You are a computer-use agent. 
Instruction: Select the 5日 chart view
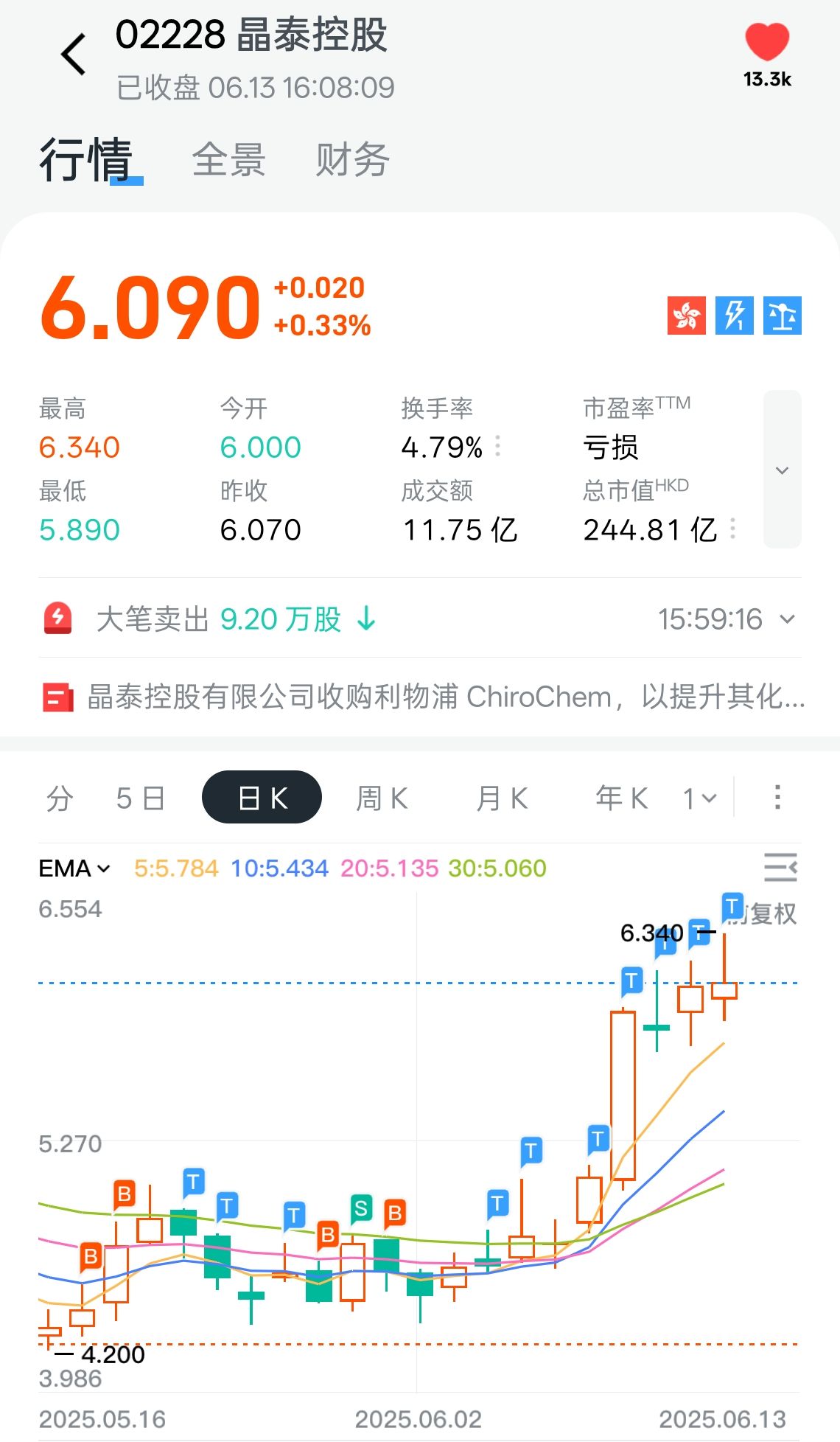coord(140,798)
